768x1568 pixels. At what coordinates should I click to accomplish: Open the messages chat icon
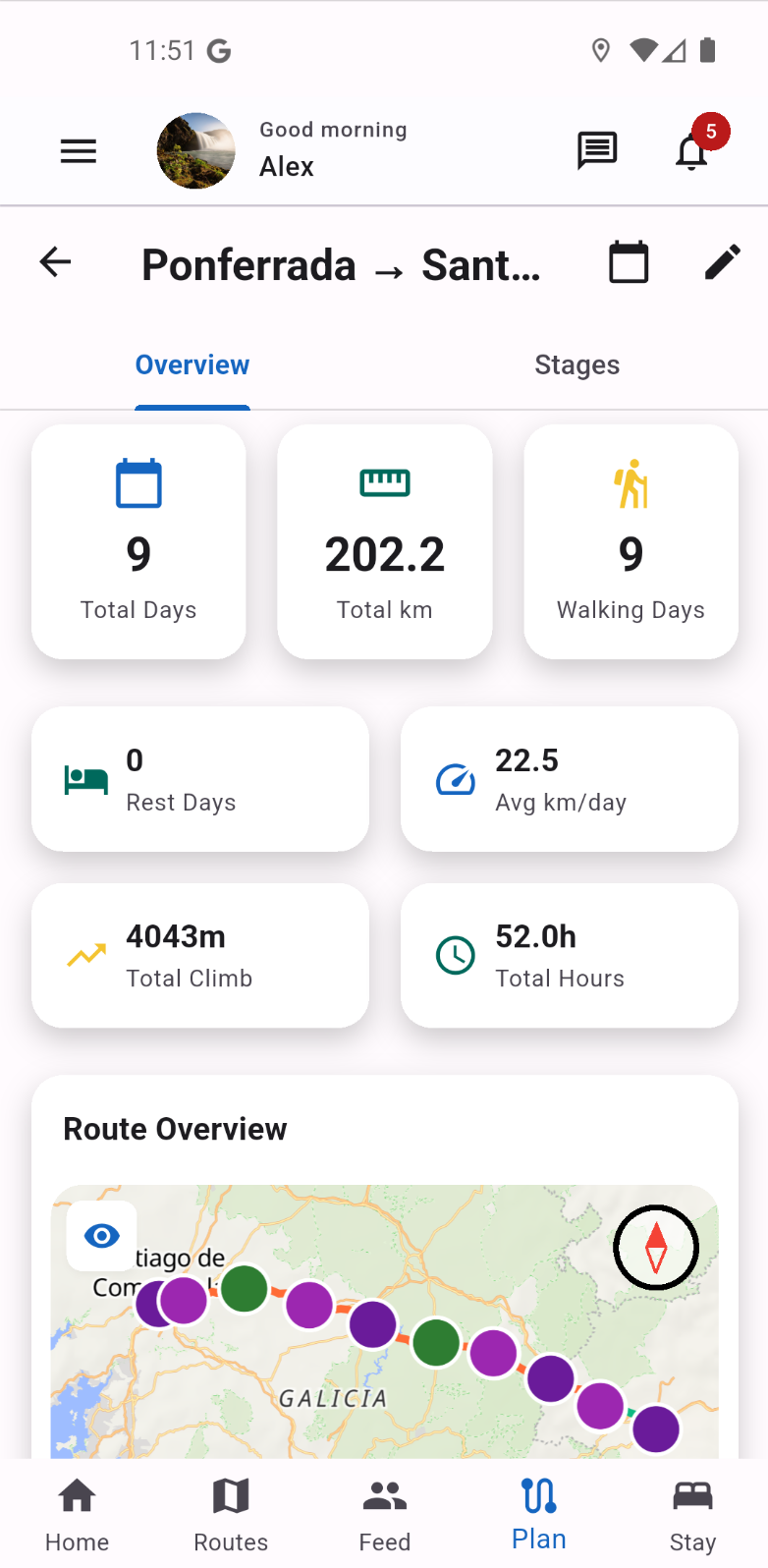[597, 151]
